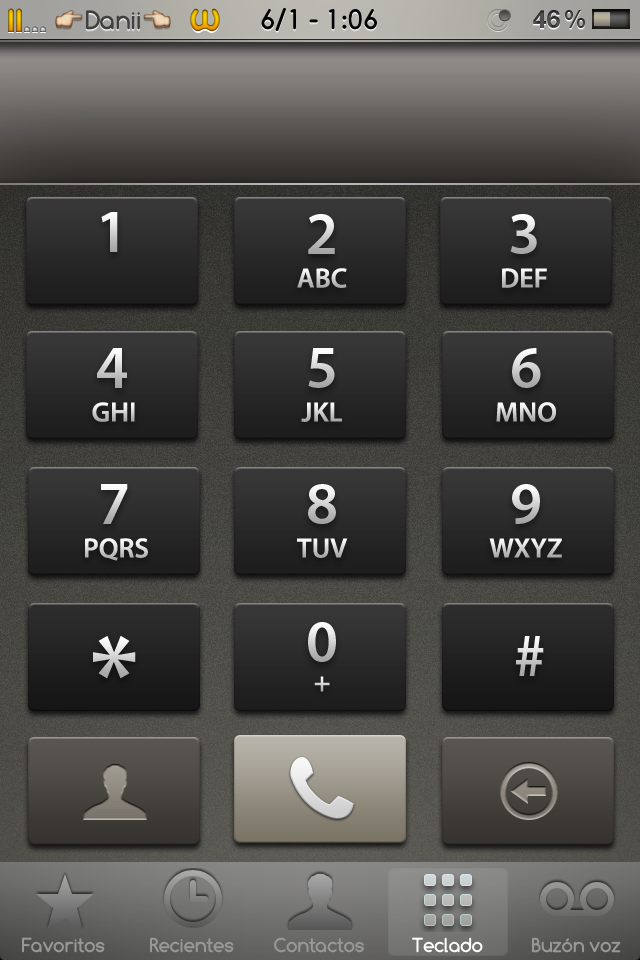Go to the Contactos tab
Screen dimensions: 640x960
tap(319, 912)
